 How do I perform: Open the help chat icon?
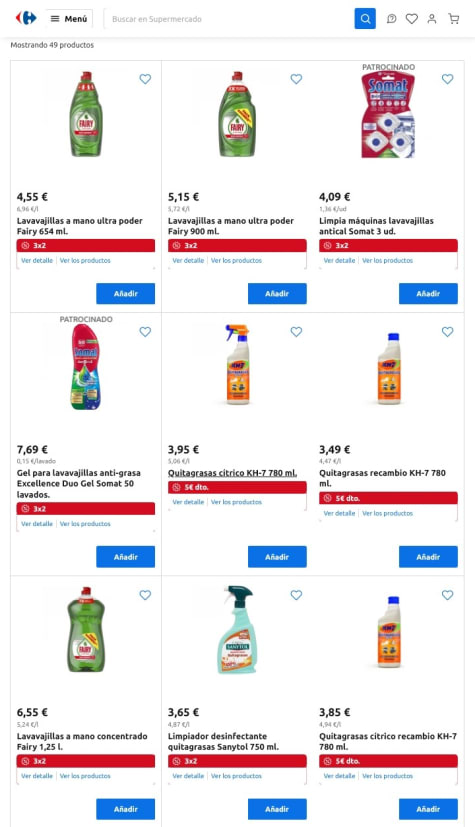click(391, 19)
